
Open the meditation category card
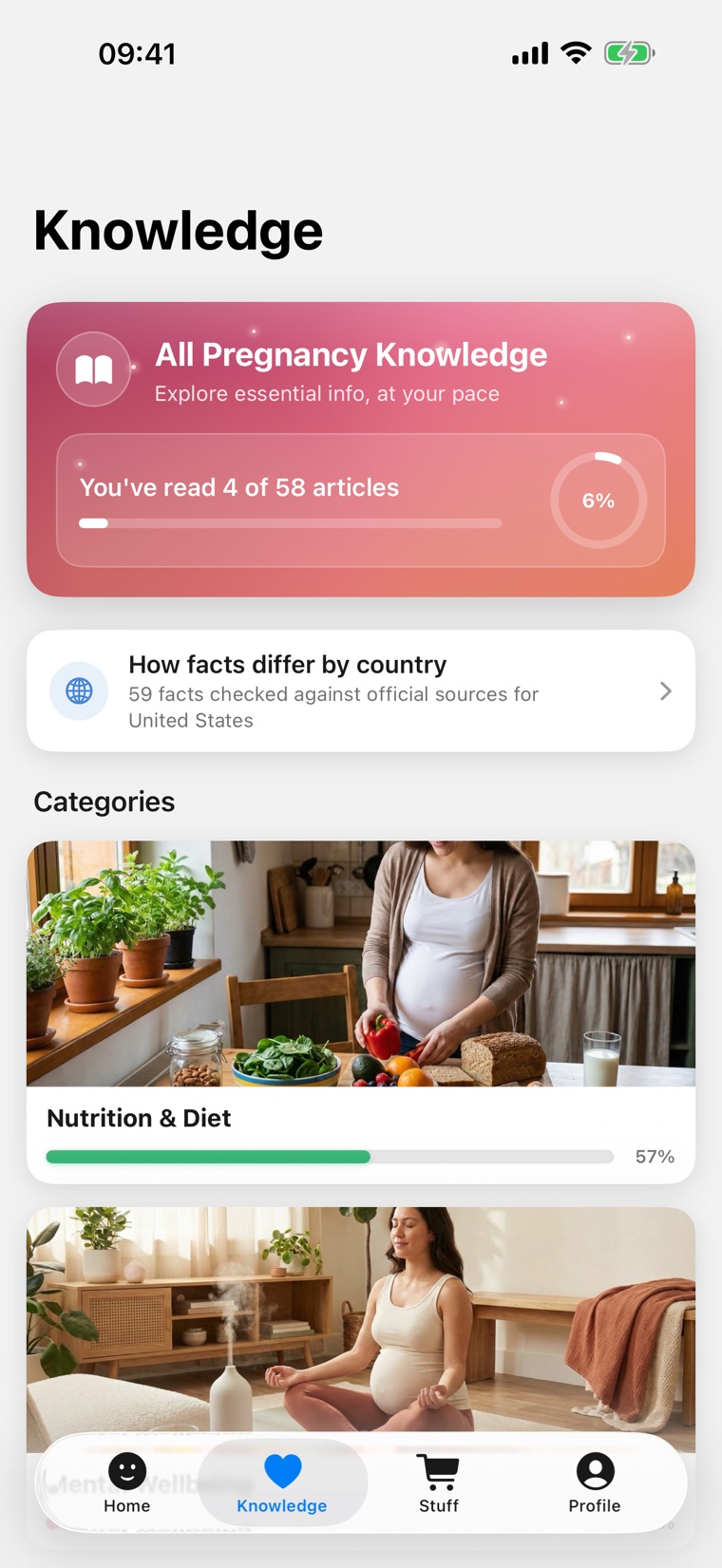[x=361, y=1318]
